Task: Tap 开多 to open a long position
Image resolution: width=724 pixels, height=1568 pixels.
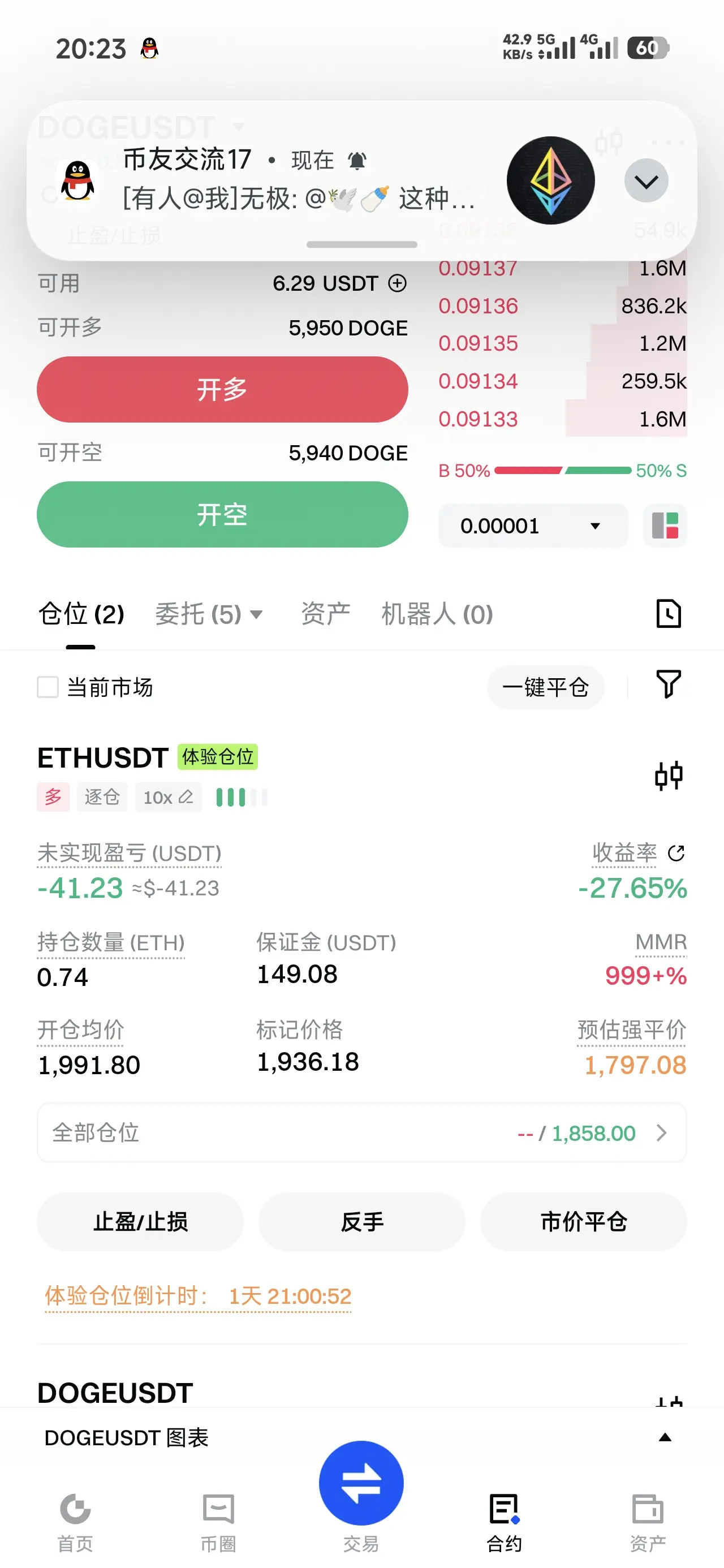Action: point(222,390)
